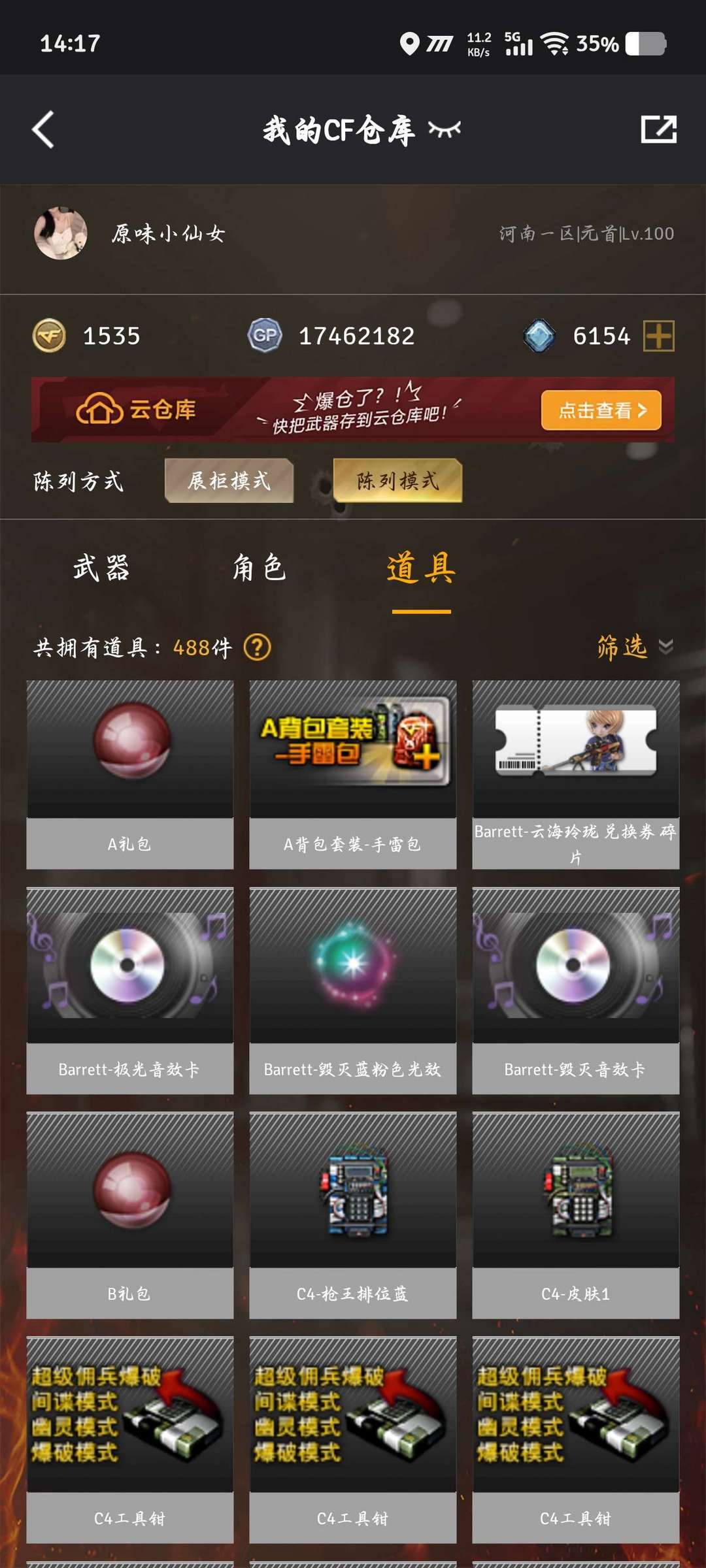
Task: Open the C4-枪王排位蓝 item
Action: coord(353,1215)
